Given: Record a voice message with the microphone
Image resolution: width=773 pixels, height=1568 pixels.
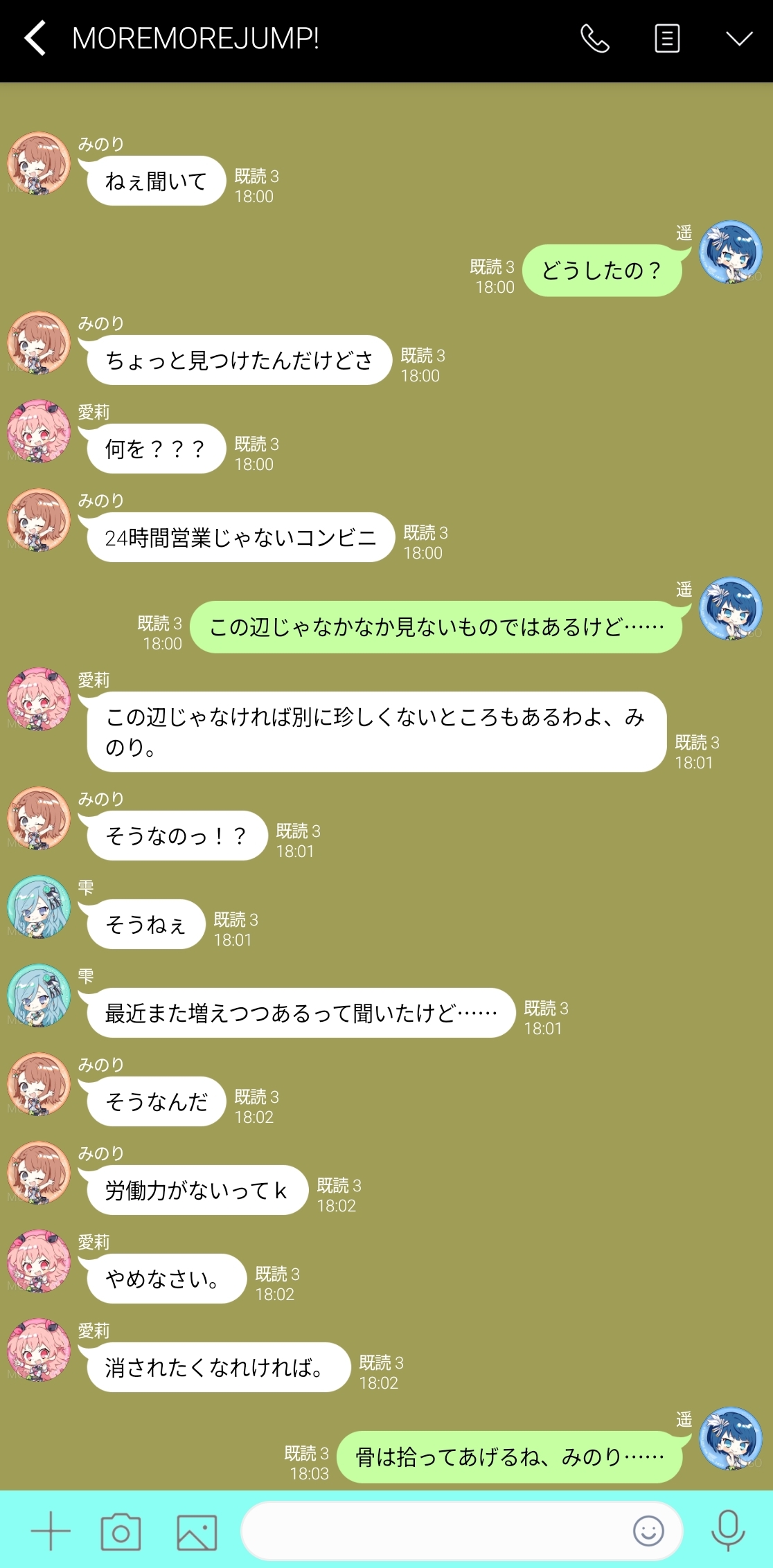Looking at the screenshot, I should click(x=728, y=1531).
